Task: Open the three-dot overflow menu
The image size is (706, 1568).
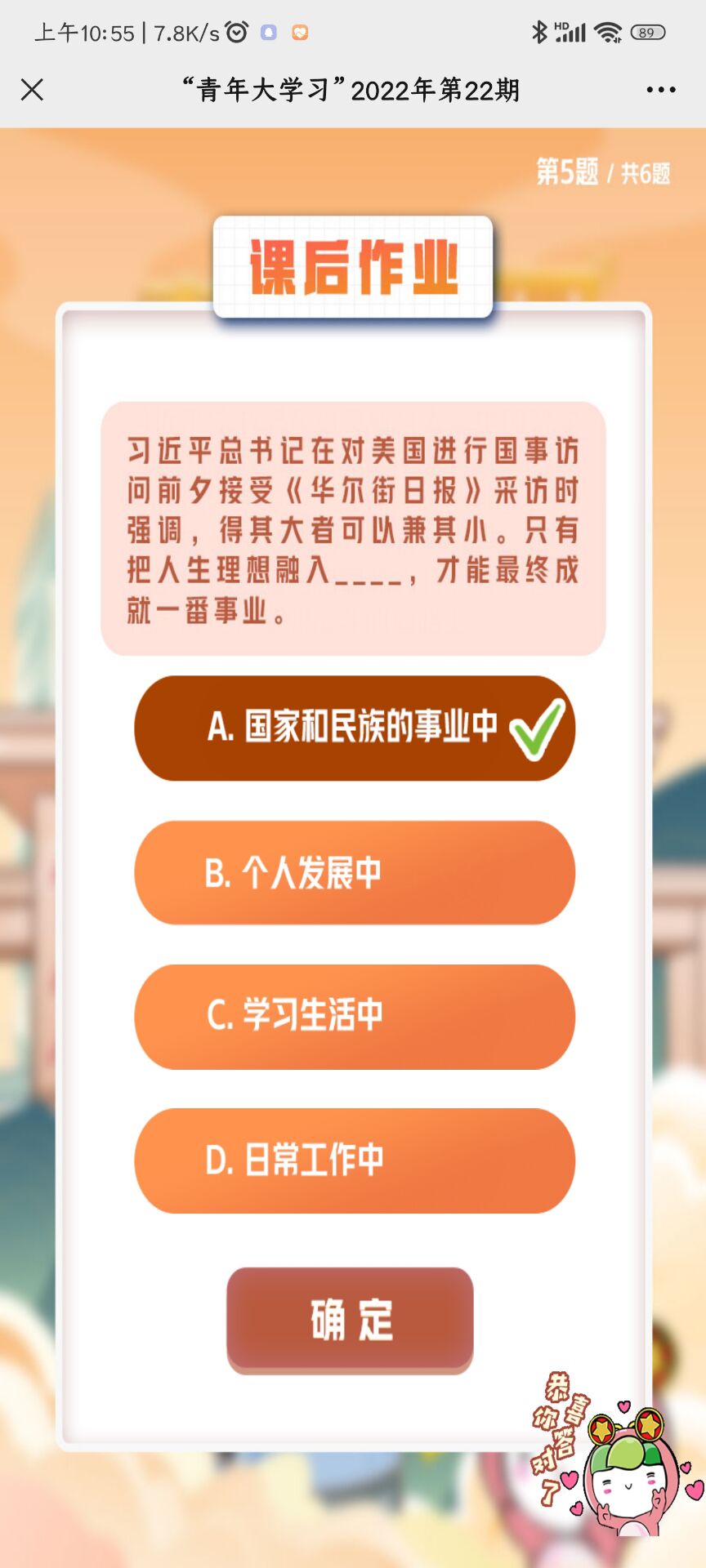Action: tap(660, 90)
